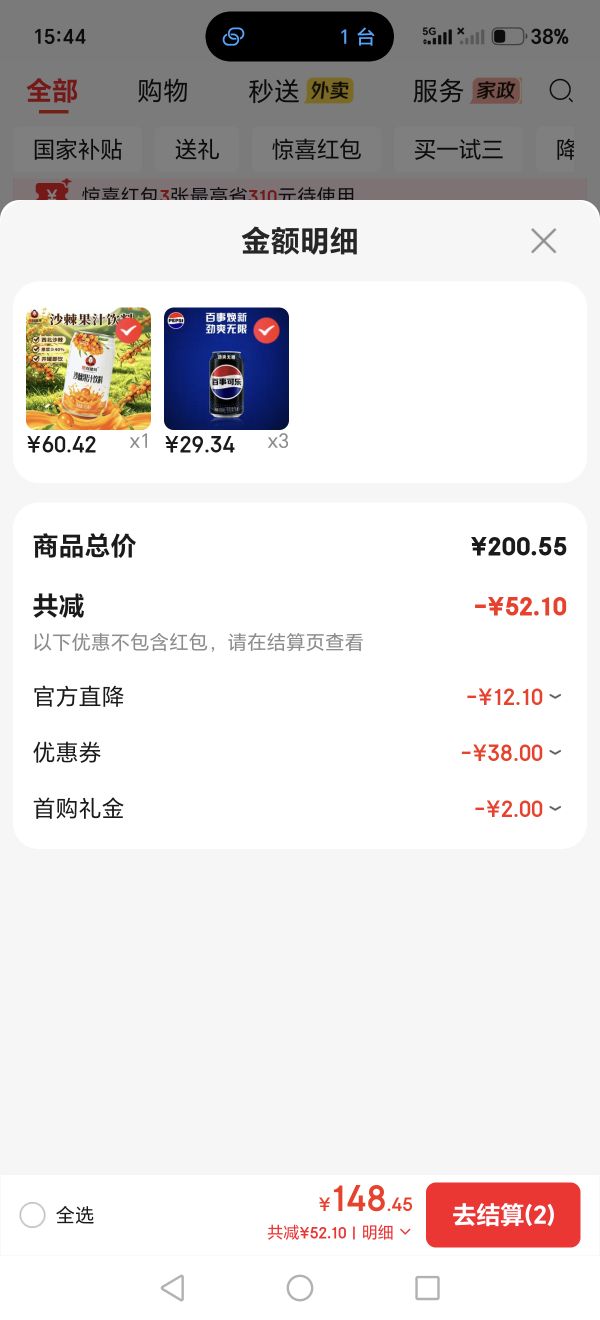
Task: Return to the system home screen
Action: 300,1287
